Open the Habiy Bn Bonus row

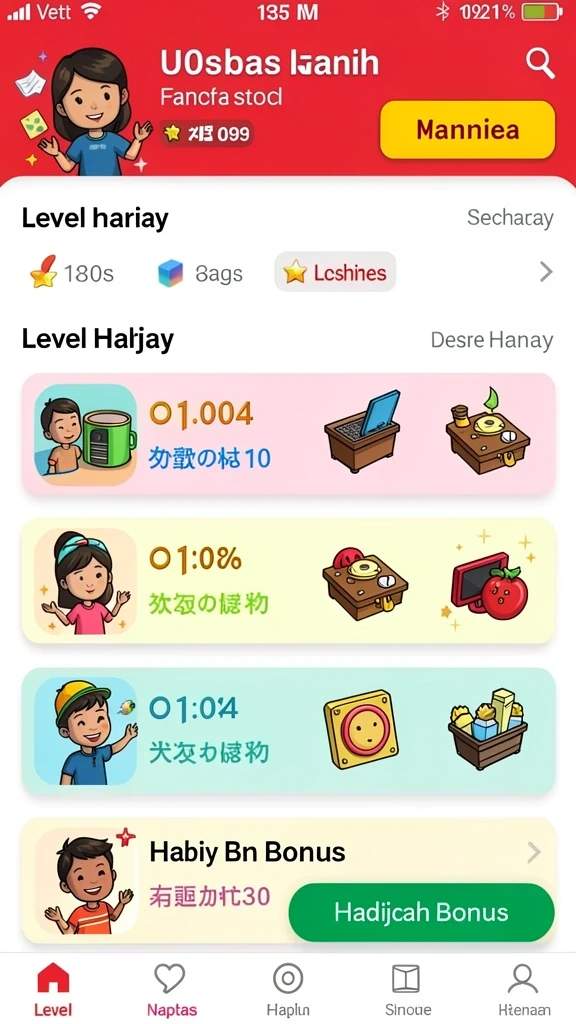(x=288, y=878)
